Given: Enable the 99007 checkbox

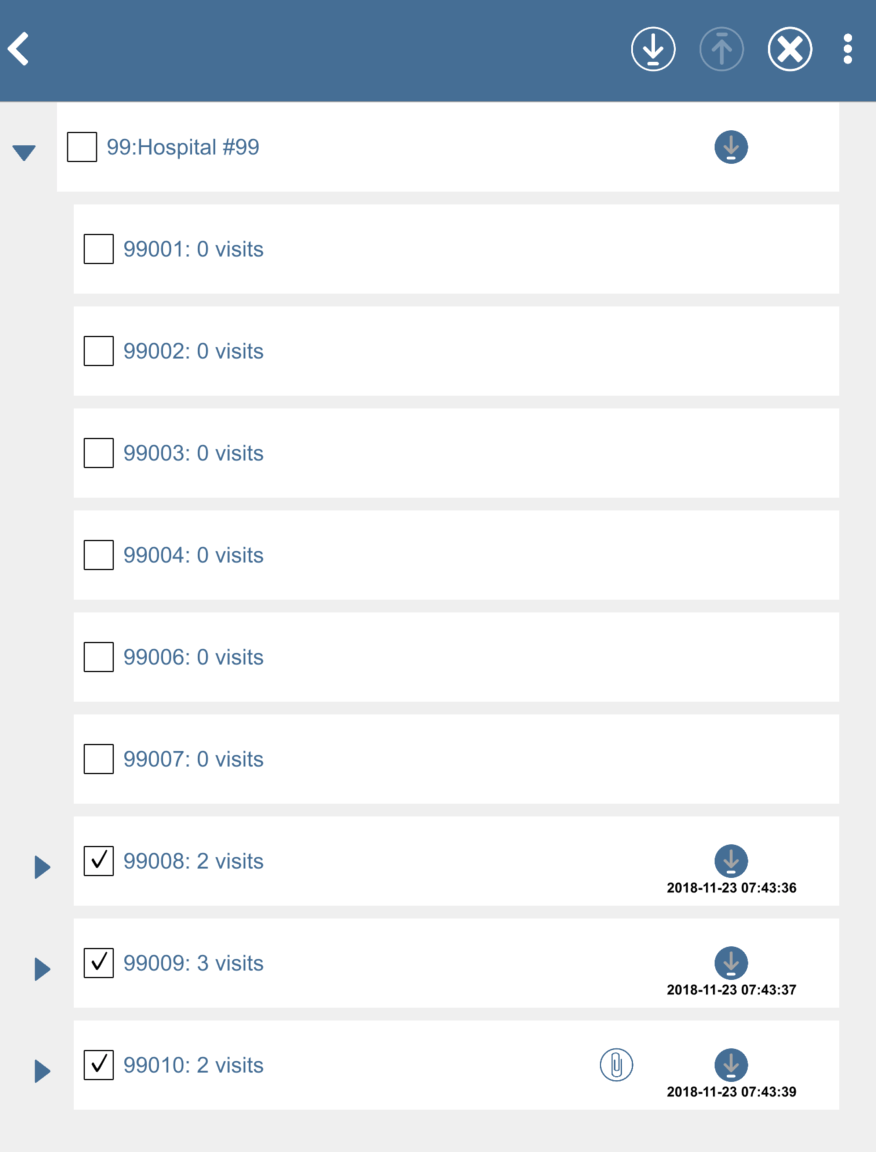Looking at the screenshot, I should 98,759.
